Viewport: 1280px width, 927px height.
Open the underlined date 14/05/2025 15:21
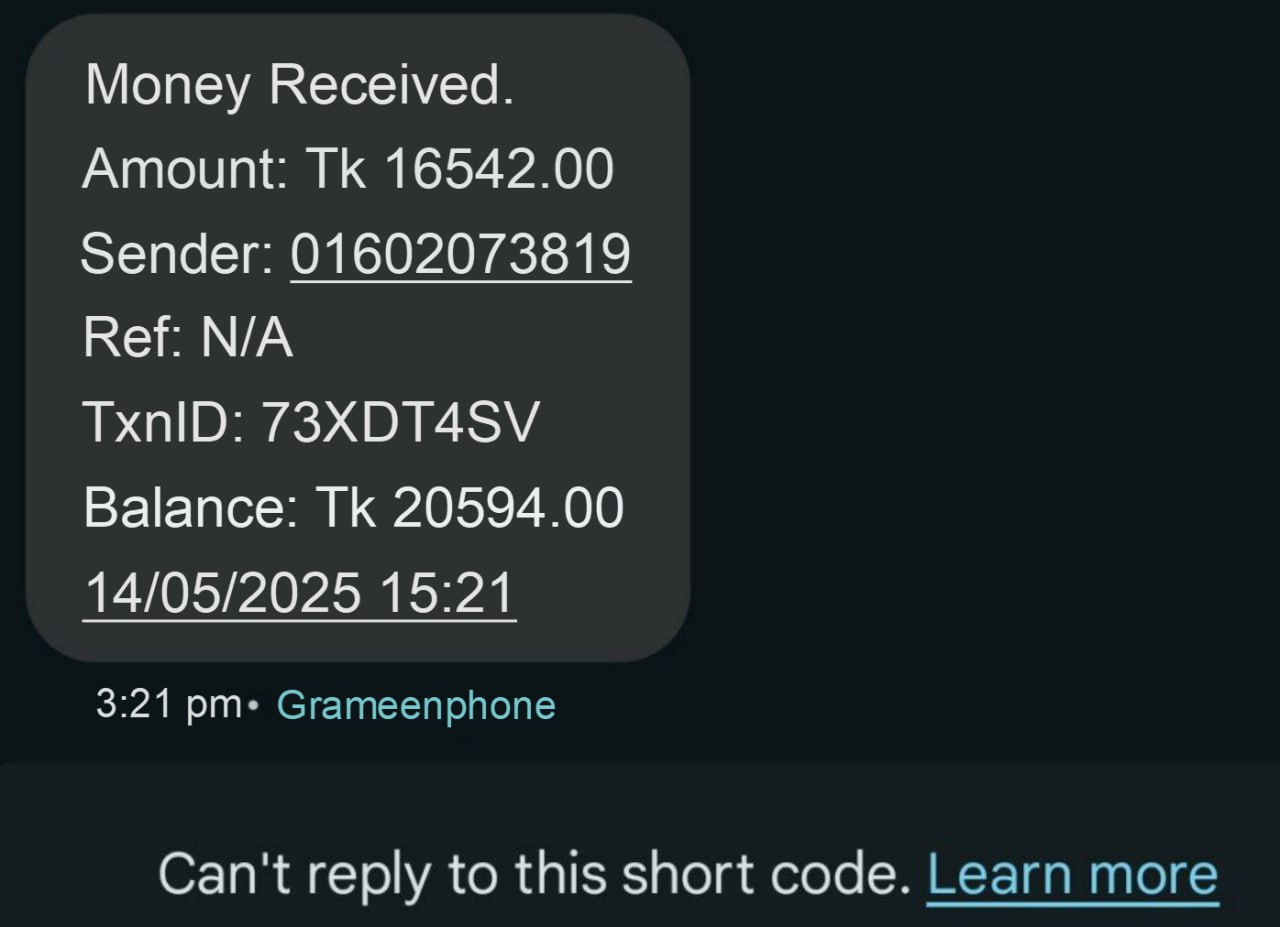click(x=299, y=592)
